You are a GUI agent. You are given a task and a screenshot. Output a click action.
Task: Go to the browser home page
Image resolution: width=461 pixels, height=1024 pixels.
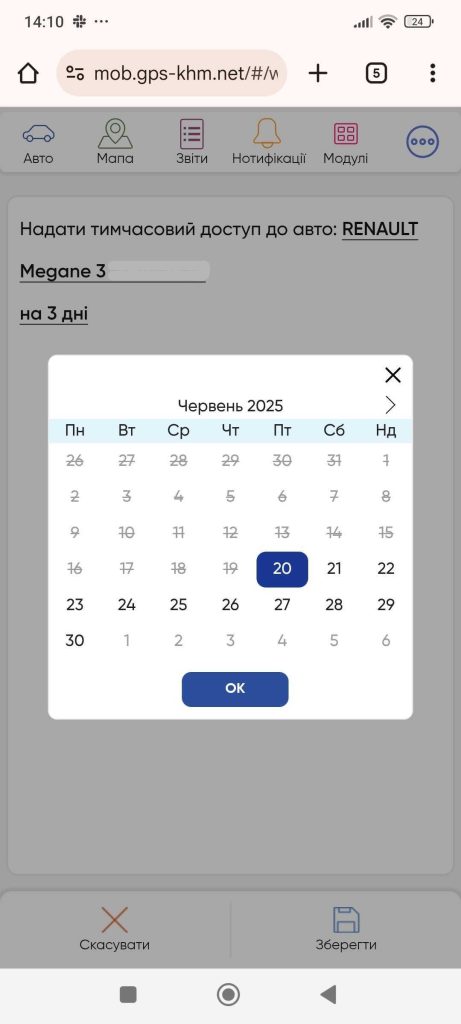(28, 73)
